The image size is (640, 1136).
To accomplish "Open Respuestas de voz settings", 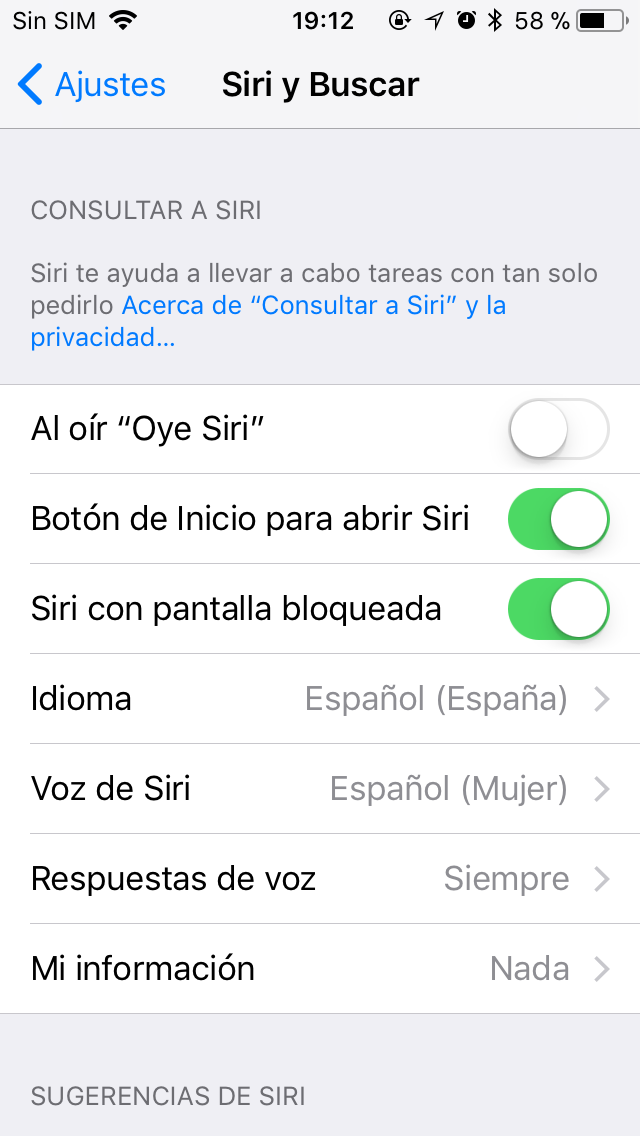I will (x=320, y=878).
